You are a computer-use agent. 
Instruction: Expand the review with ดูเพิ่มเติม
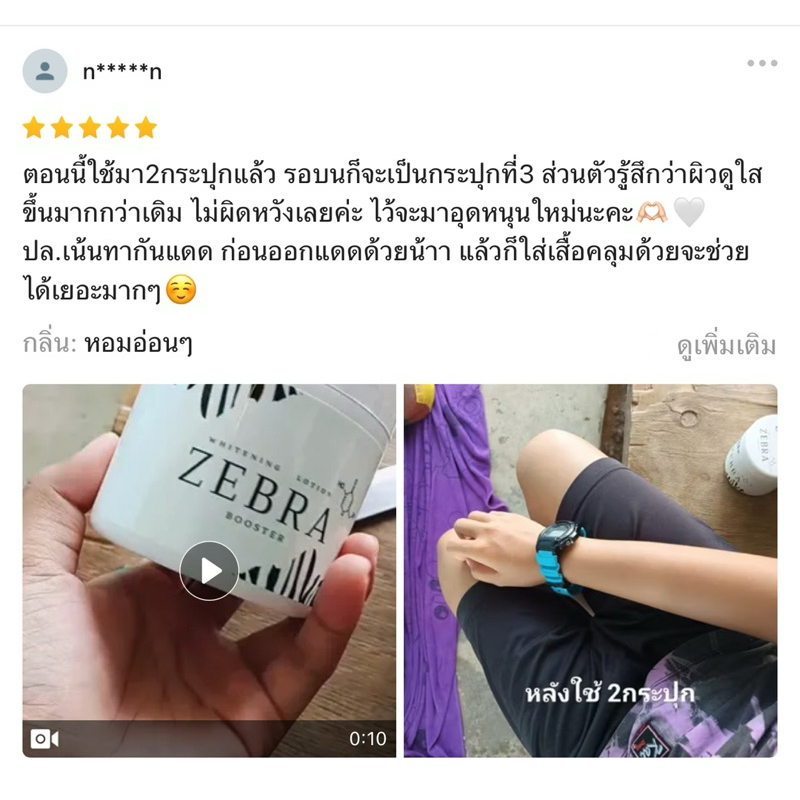[x=726, y=345]
